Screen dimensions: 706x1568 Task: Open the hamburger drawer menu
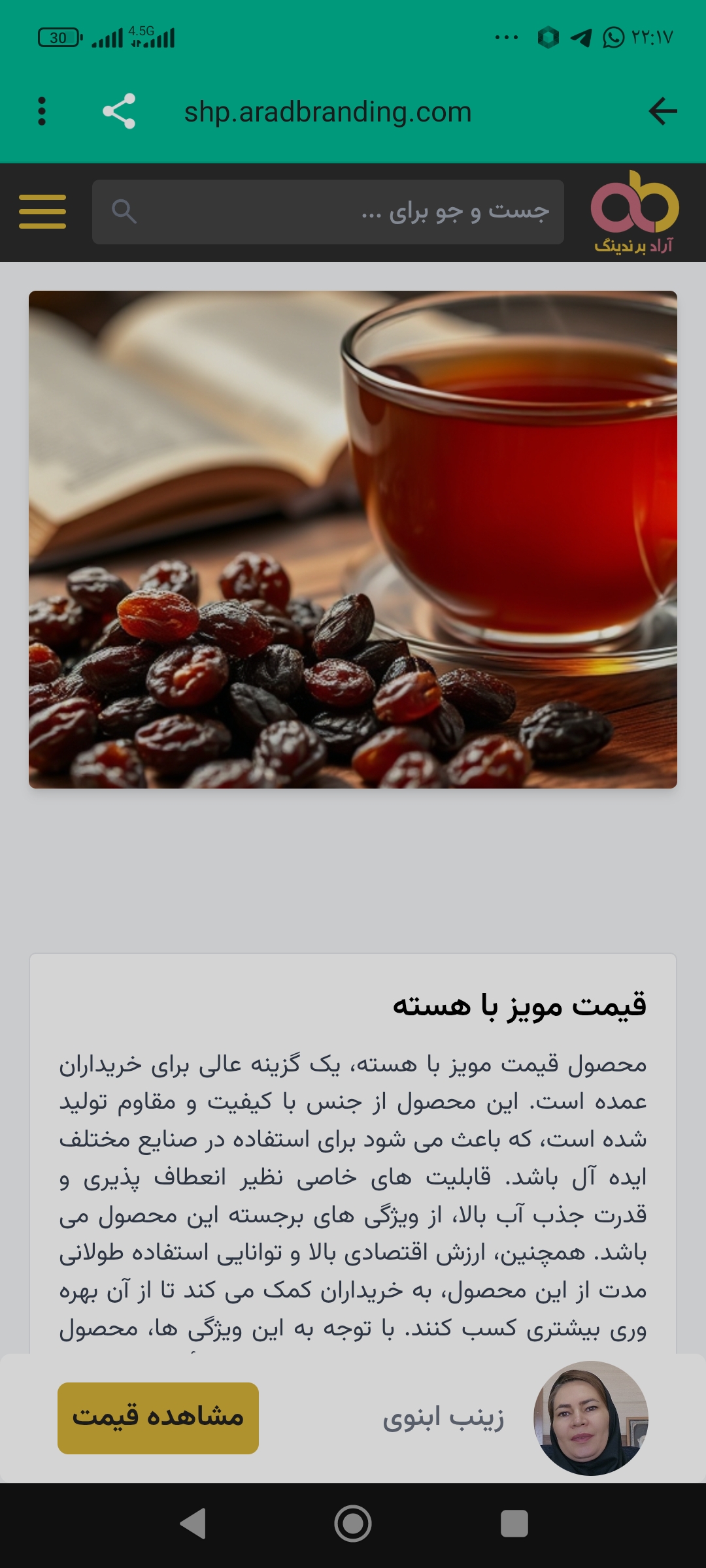coord(42,212)
